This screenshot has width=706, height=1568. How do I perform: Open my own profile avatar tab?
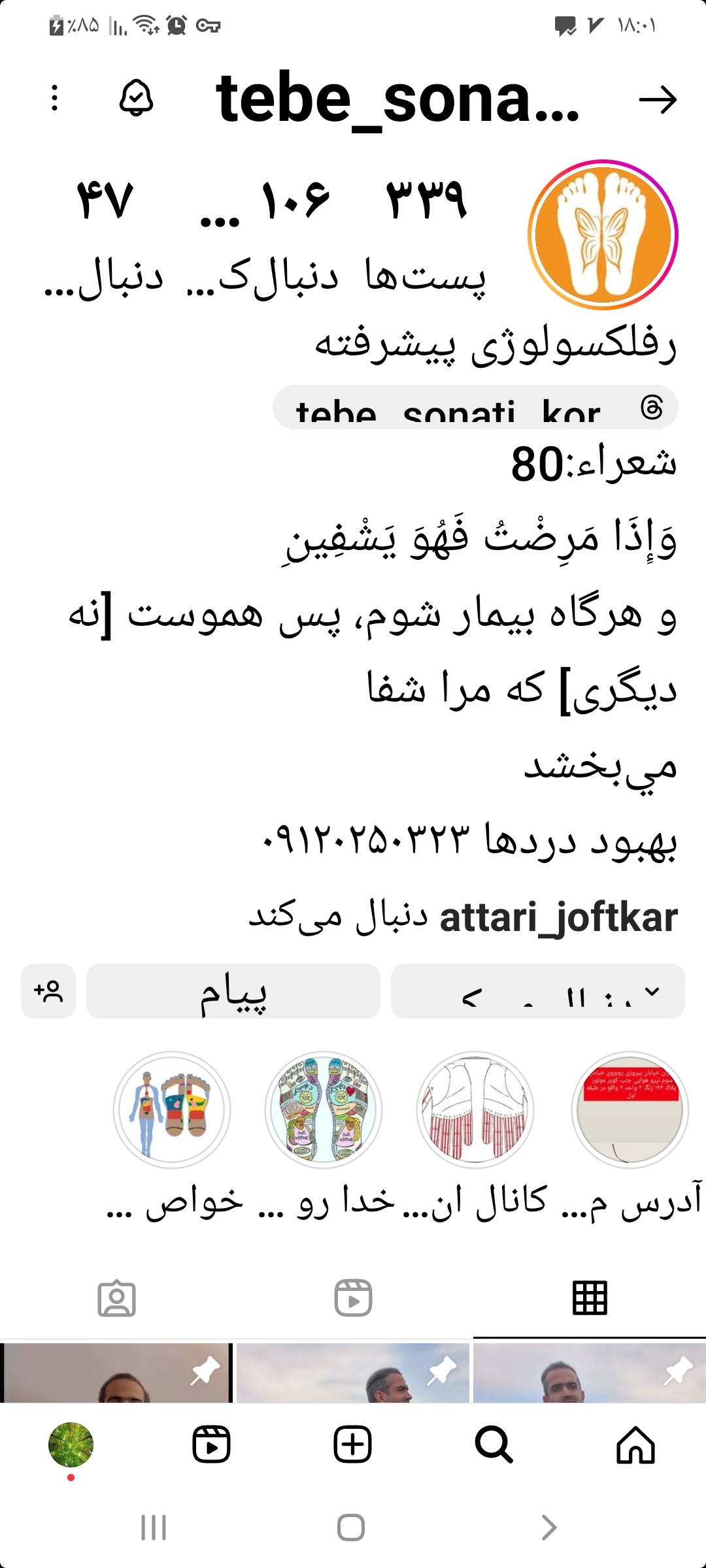[x=71, y=1445]
